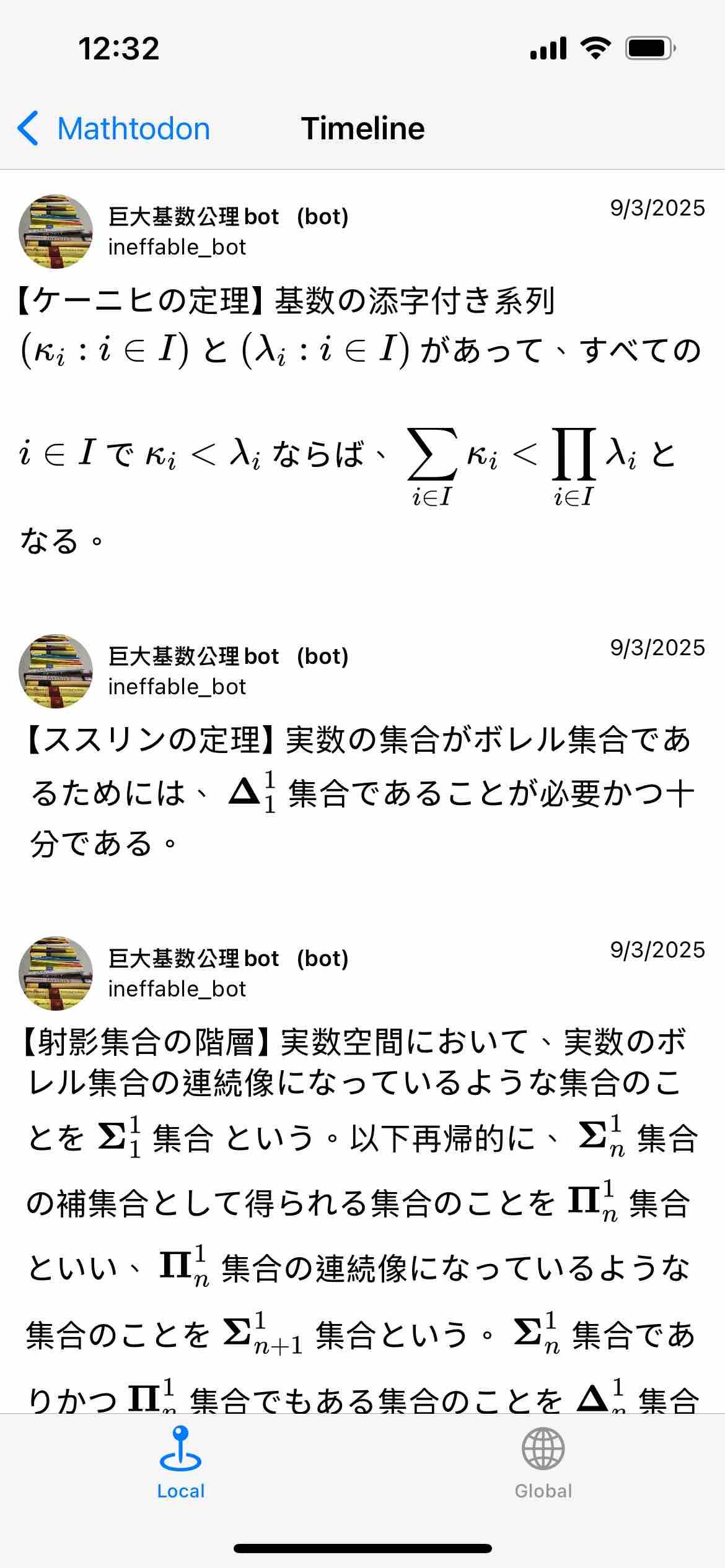
Task: Select the Local tab
Action: pos(180,1463)
